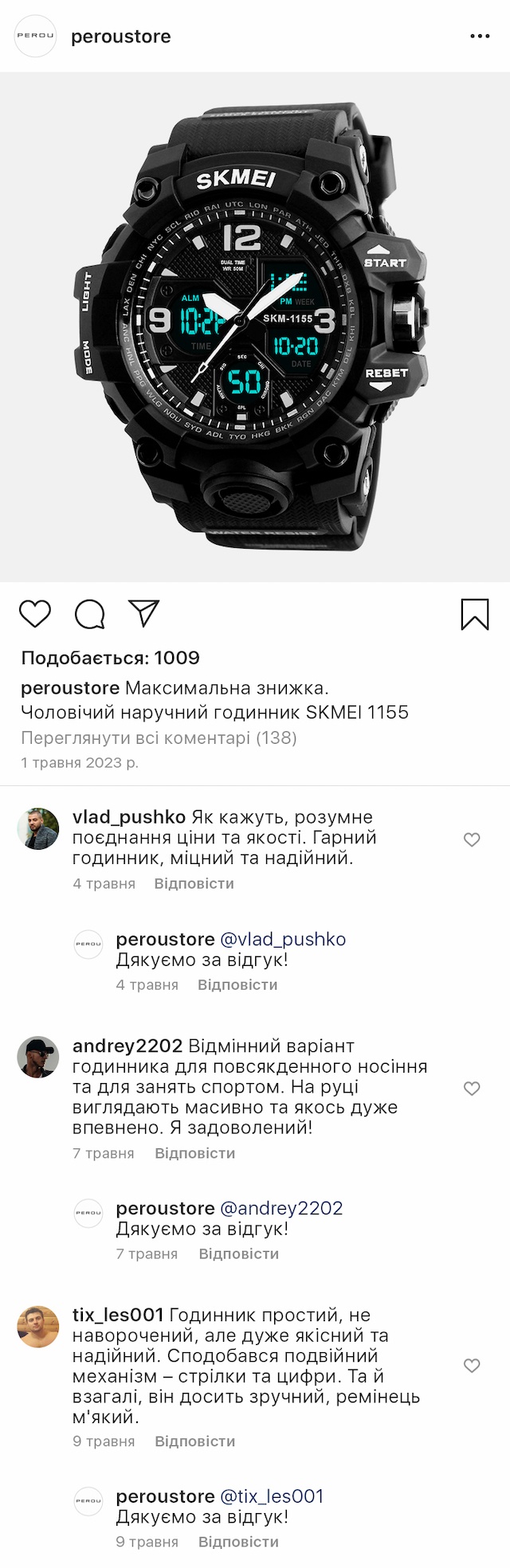Open the comment icon under the post
This screenshot has height=1568, width=510.
[x=90, y=614]
